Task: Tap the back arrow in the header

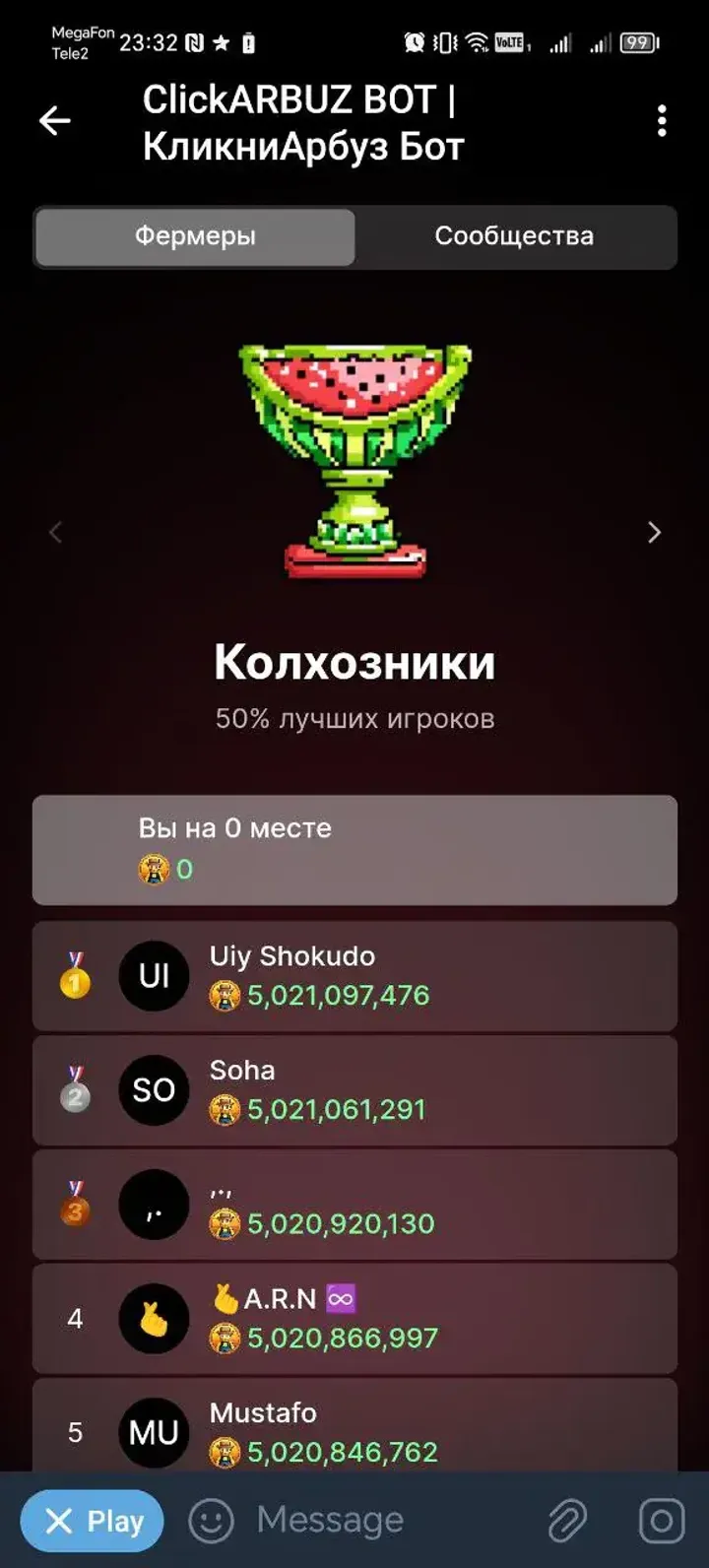Action: tap(54, 120)
